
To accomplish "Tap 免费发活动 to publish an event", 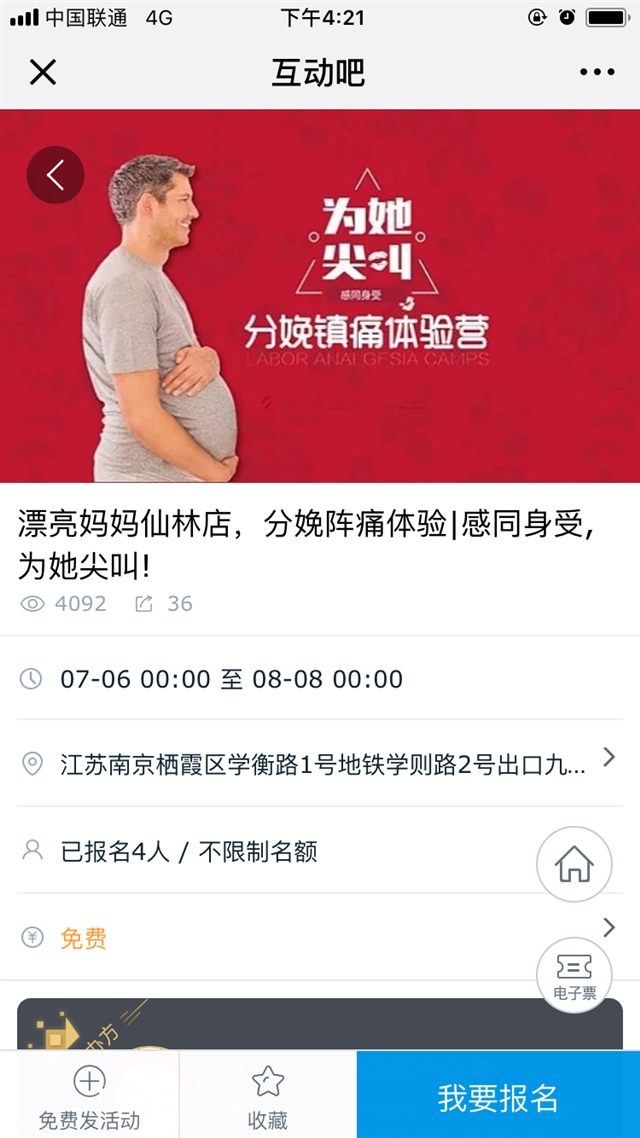I will click(x=89, y=1095).
